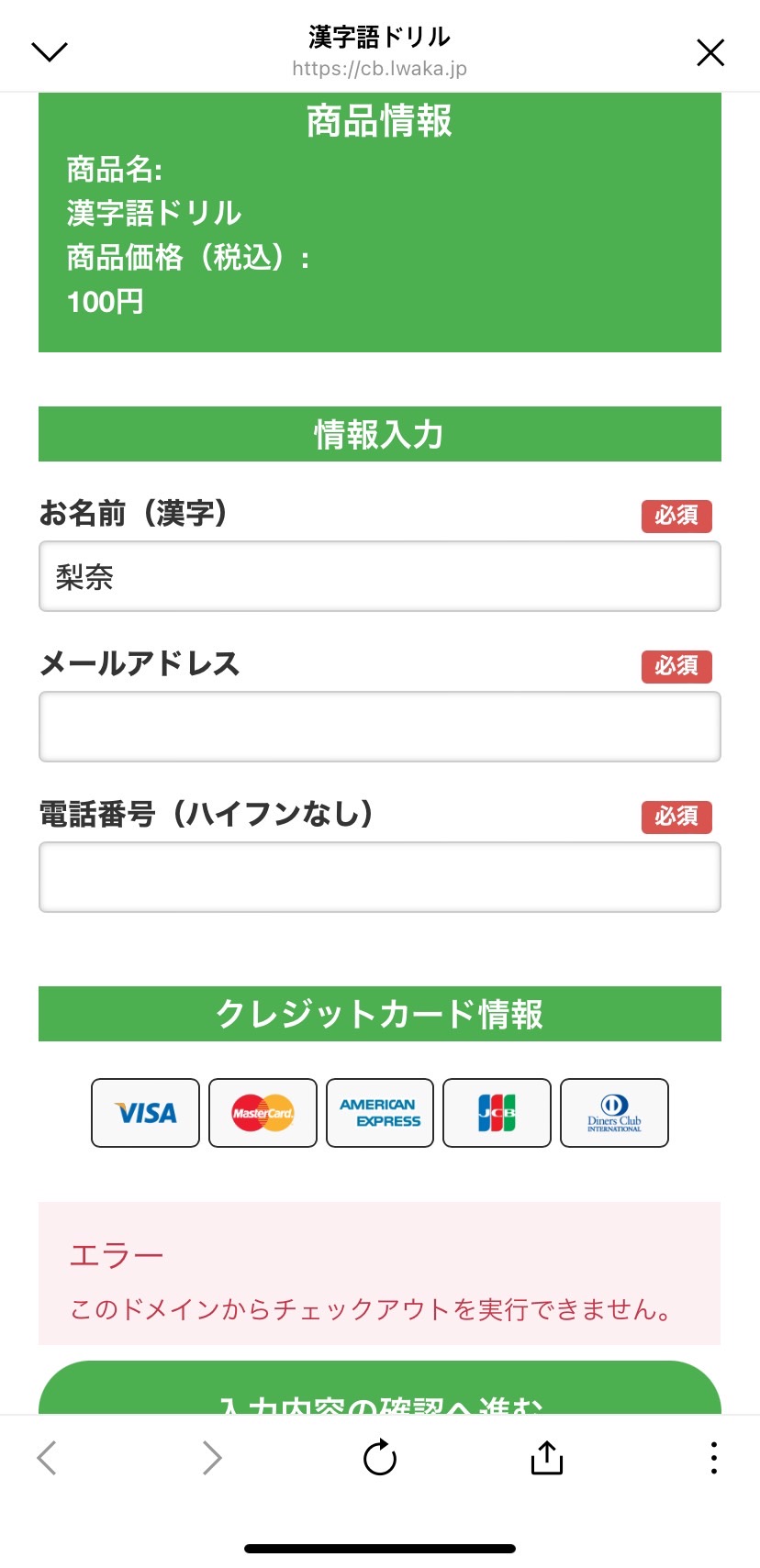Focus the 電話番号 phone number field
Image resolution: width=760 pixels, height=1568 pixels.
(x=380, y=877)
